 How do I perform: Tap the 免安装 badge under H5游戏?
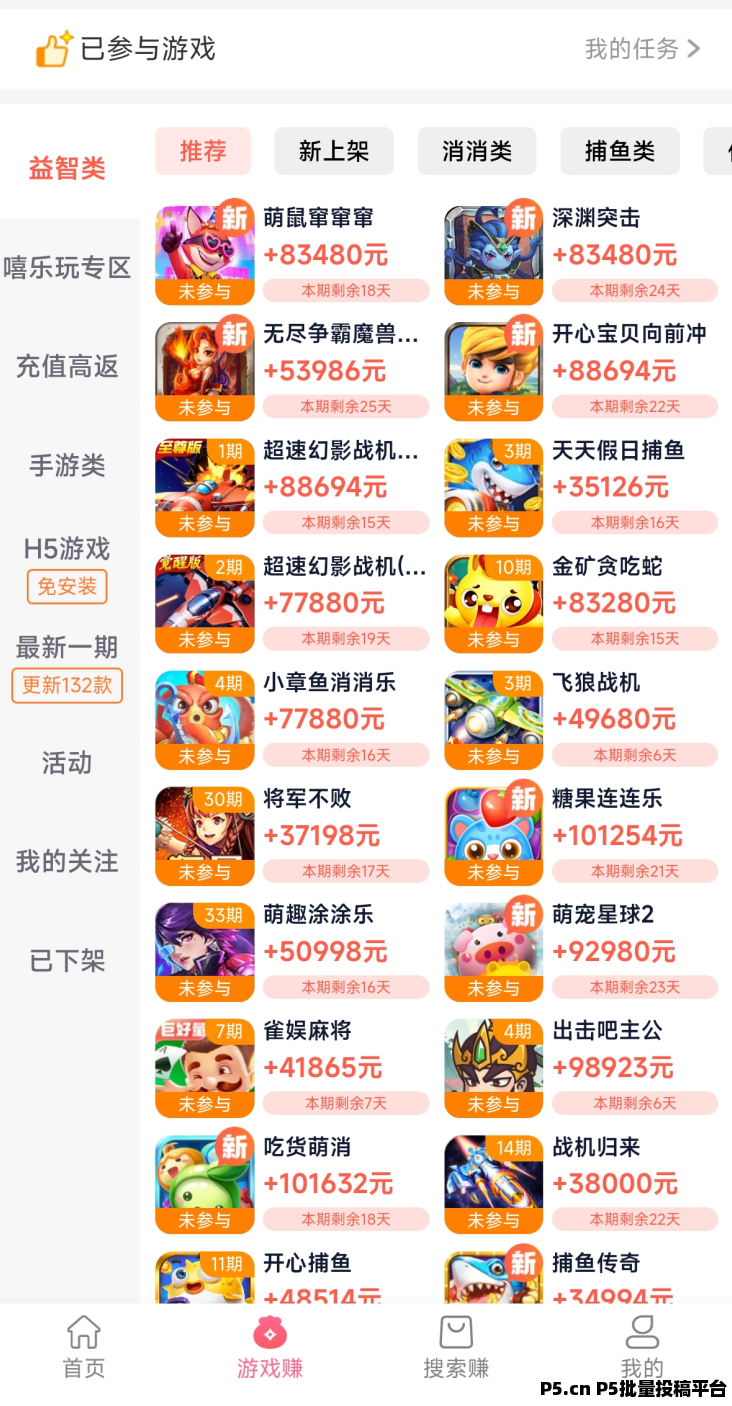(67, 587)
